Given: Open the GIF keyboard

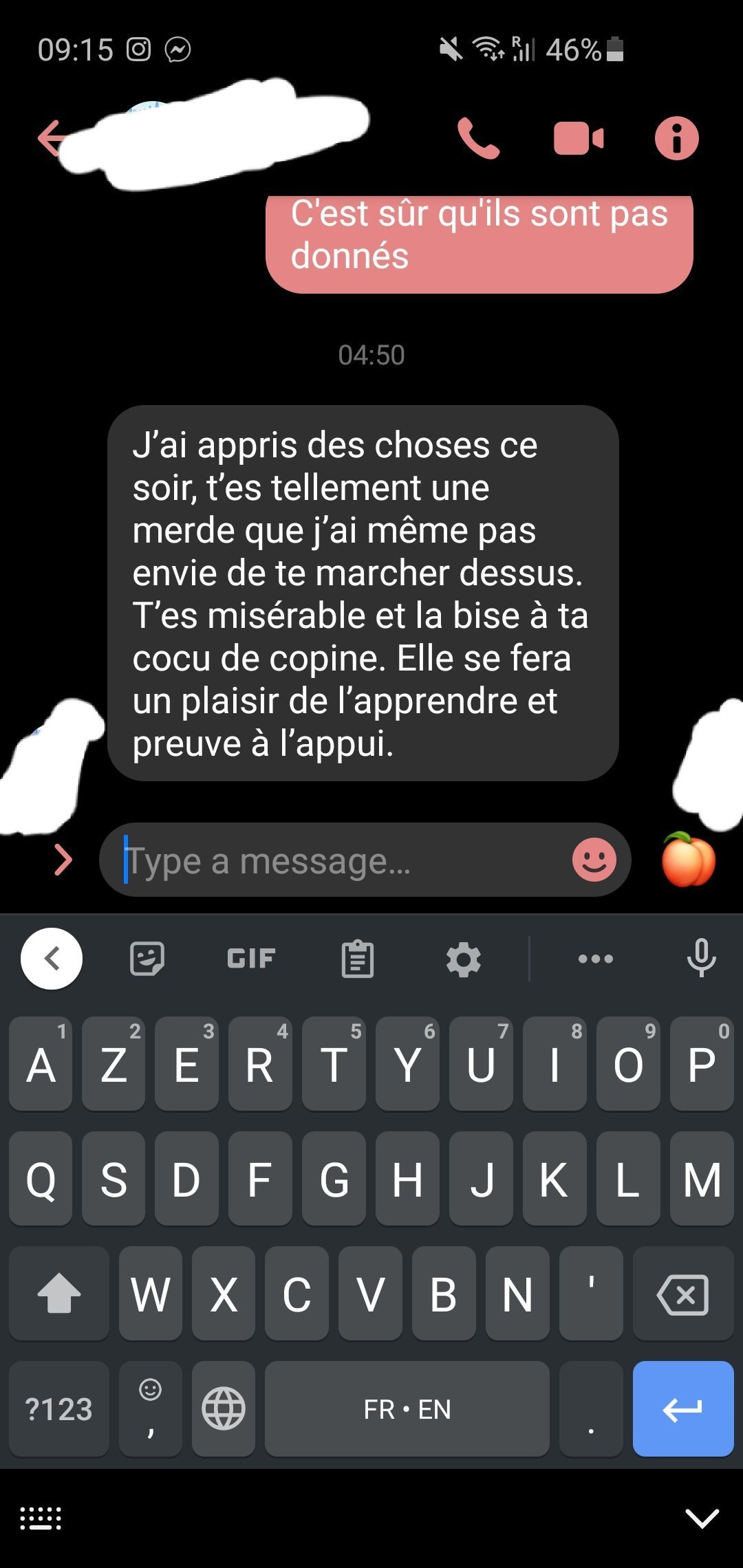Looking at the screenshot, I should coord(251,958).
